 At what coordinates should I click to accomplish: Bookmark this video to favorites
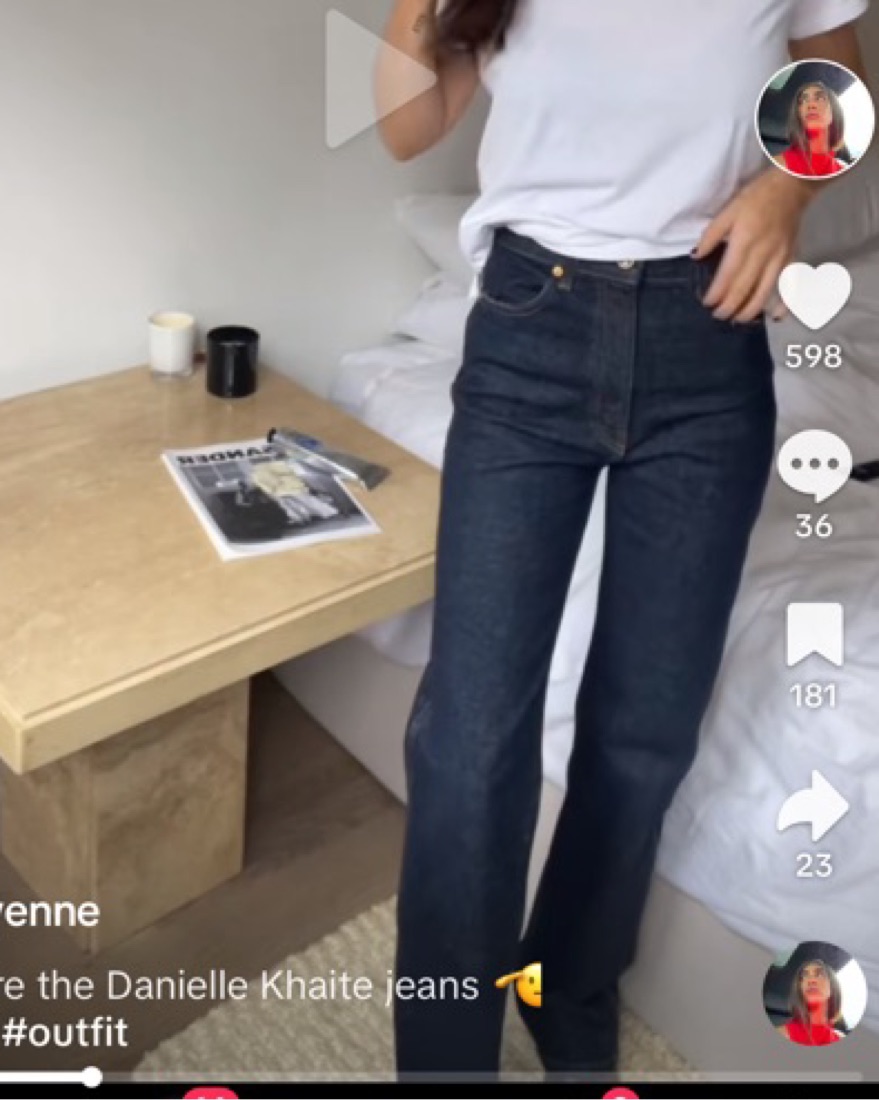[813, 635]
